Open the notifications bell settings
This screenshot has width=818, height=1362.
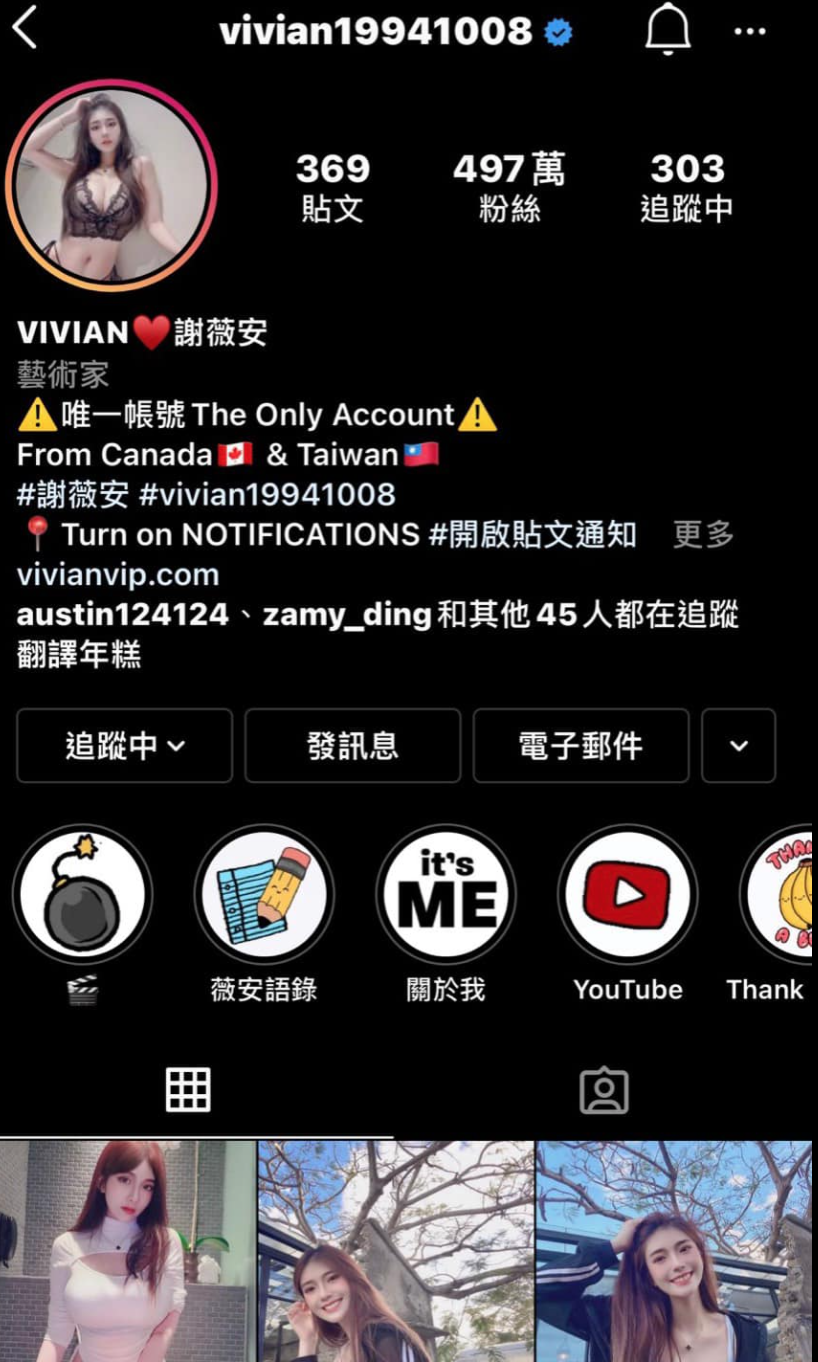pos(667,32)
